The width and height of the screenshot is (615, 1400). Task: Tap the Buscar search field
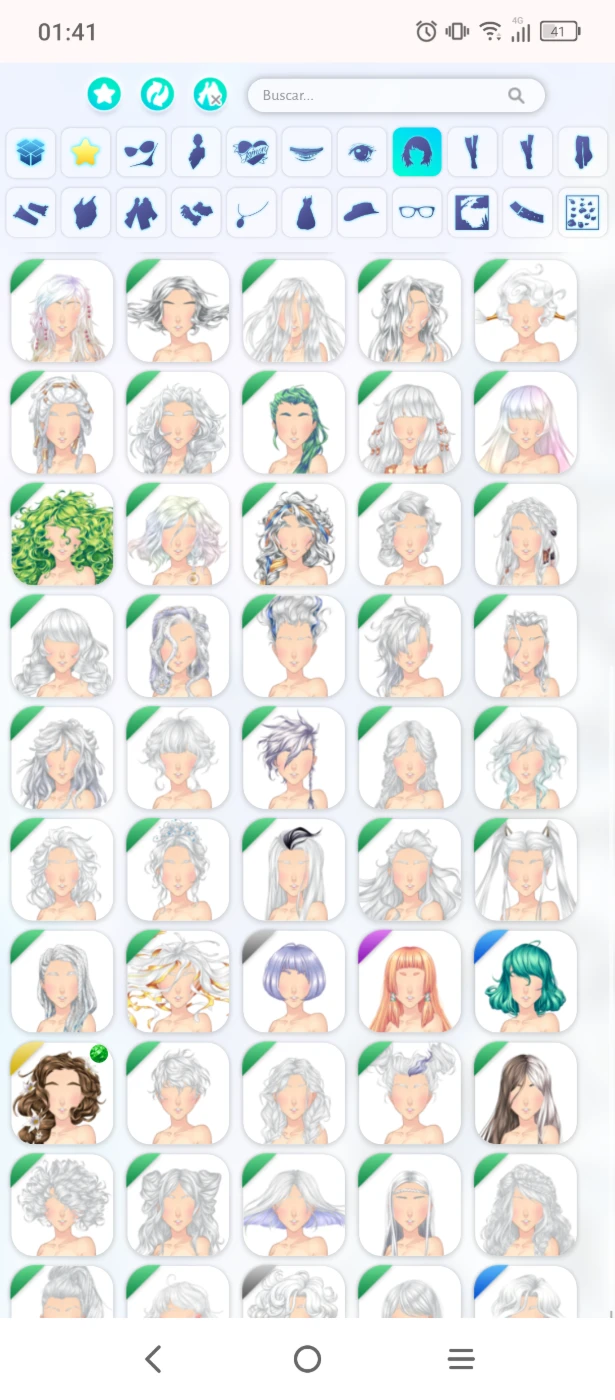[396, 95]
